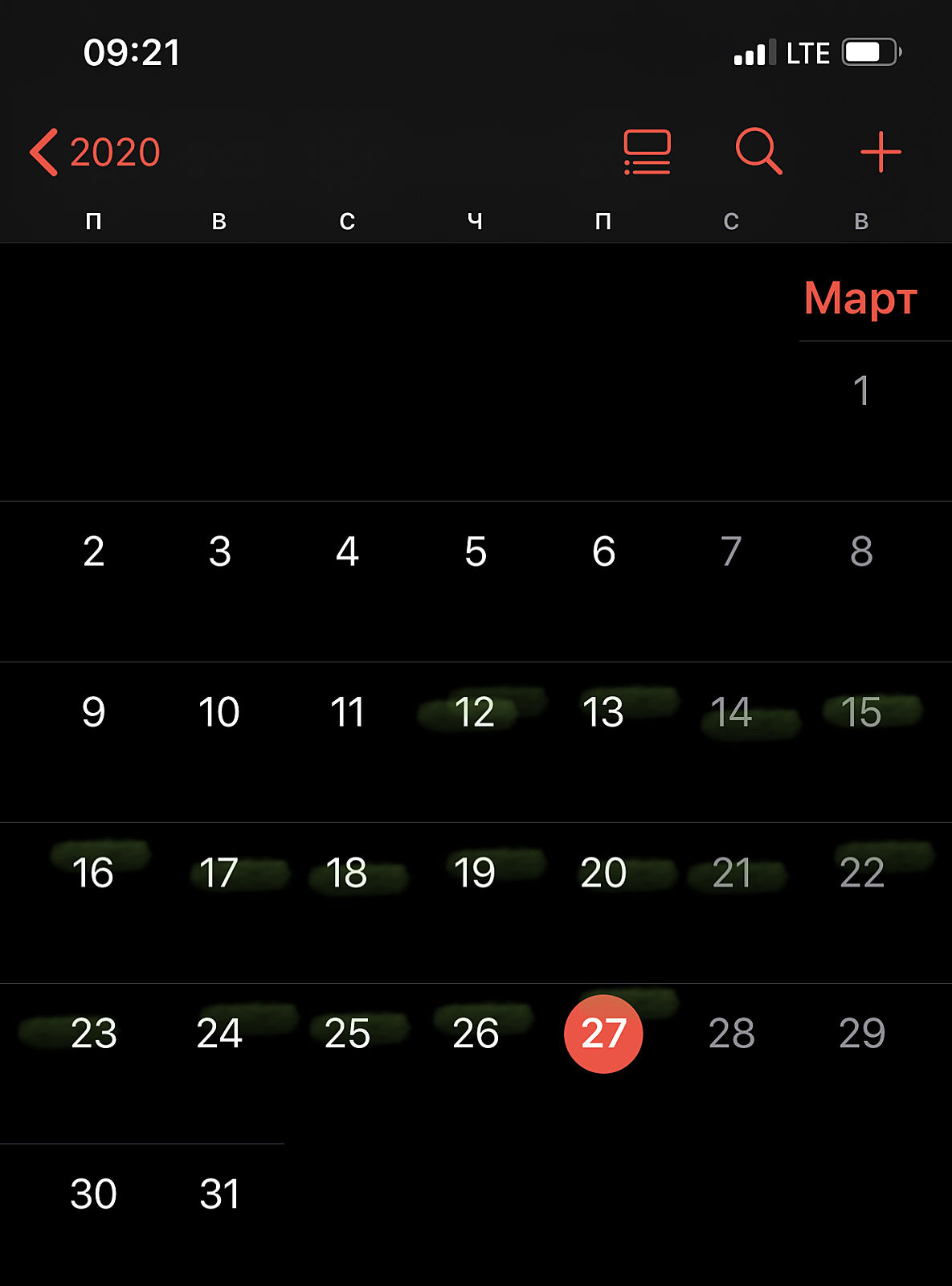The width and height of the screenshot is (952, 1286).
Task: Open March 19
Action: pyautogui.click(x=475, y=874)
